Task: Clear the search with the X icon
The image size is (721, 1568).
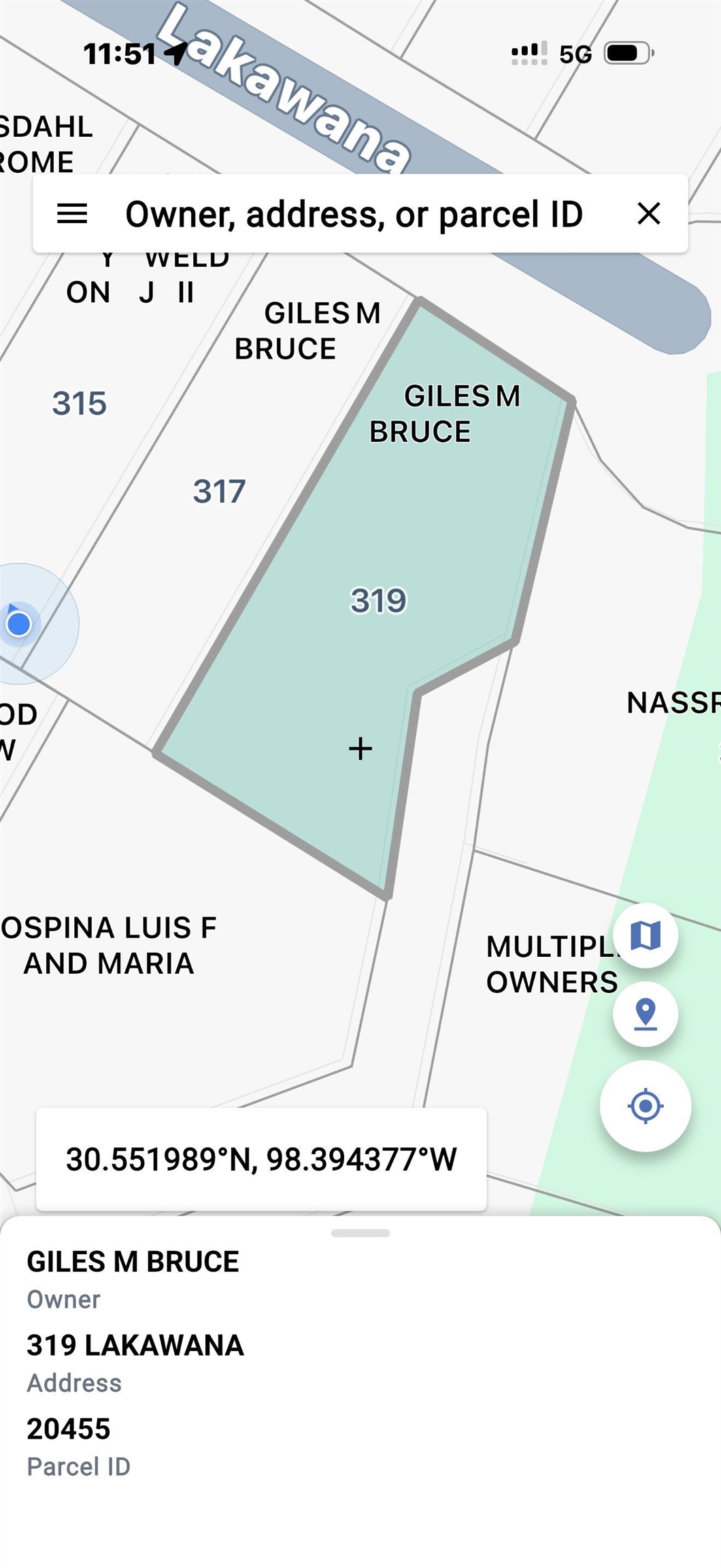Action: click(649, 214)
